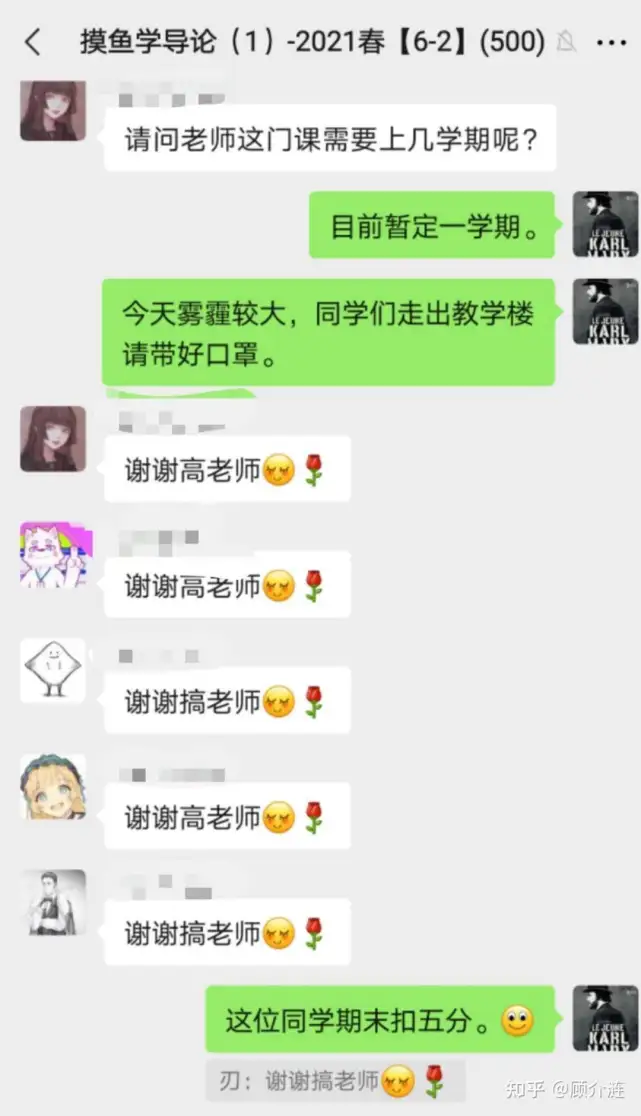Go back using the top-left arrow

(33, 43)
